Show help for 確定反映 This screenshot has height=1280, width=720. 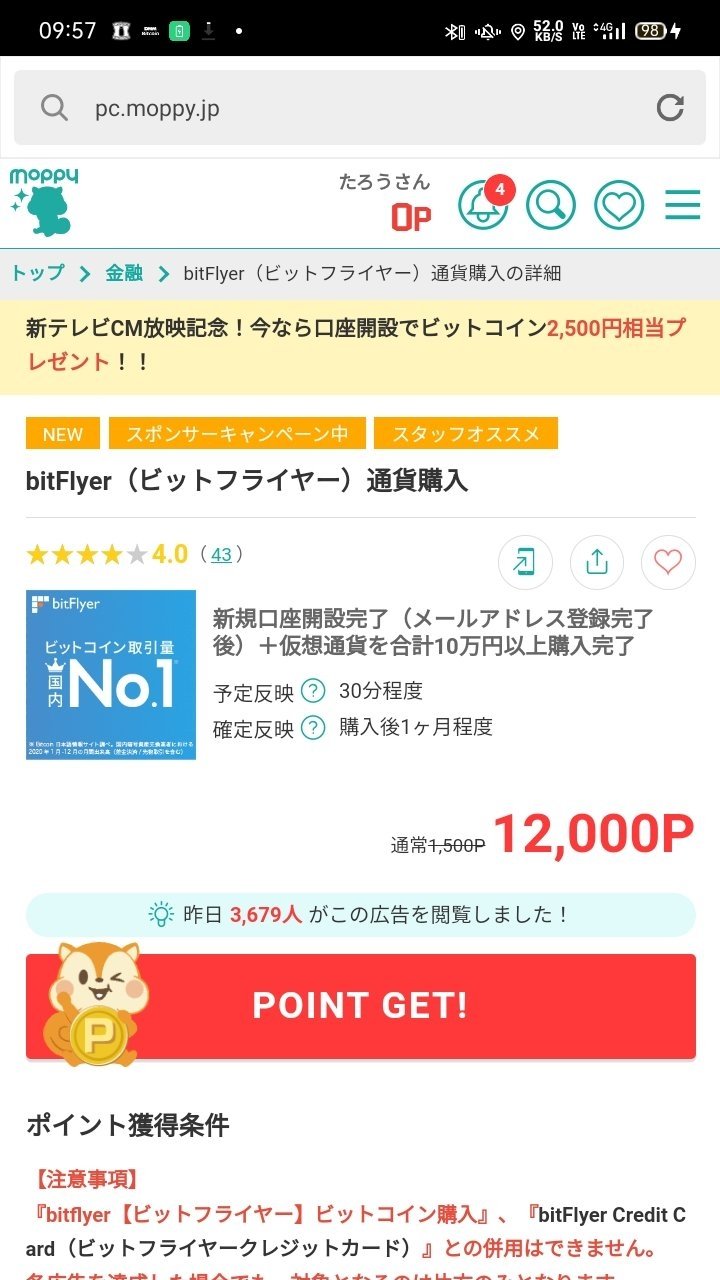pyautogui.click(x=313, y=727)
